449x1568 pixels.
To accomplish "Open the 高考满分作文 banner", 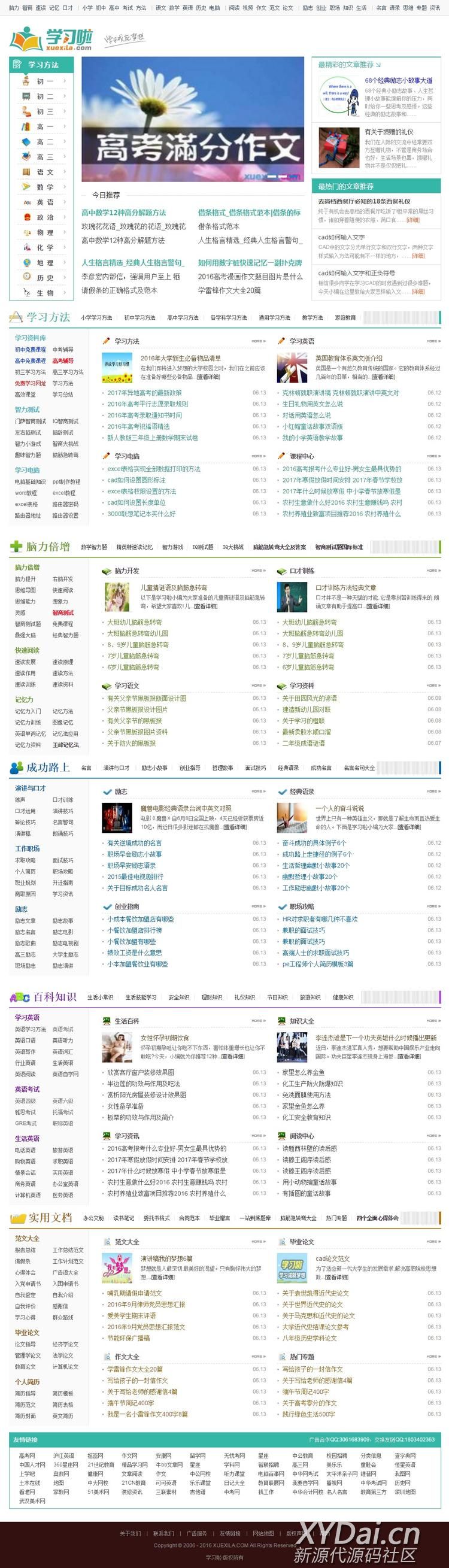I will (x=192, y=120).
